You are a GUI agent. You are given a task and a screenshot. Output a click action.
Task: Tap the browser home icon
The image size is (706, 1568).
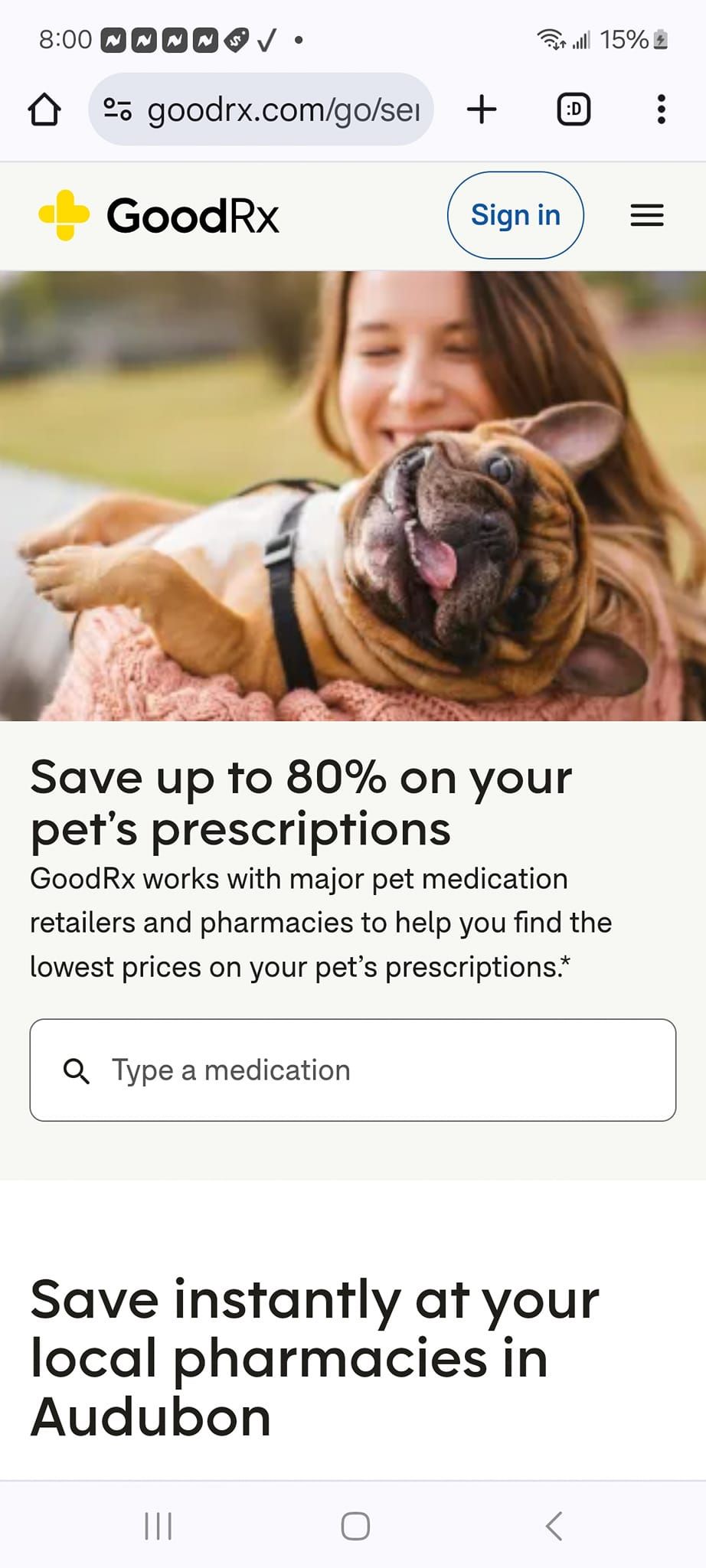[44, 109]
